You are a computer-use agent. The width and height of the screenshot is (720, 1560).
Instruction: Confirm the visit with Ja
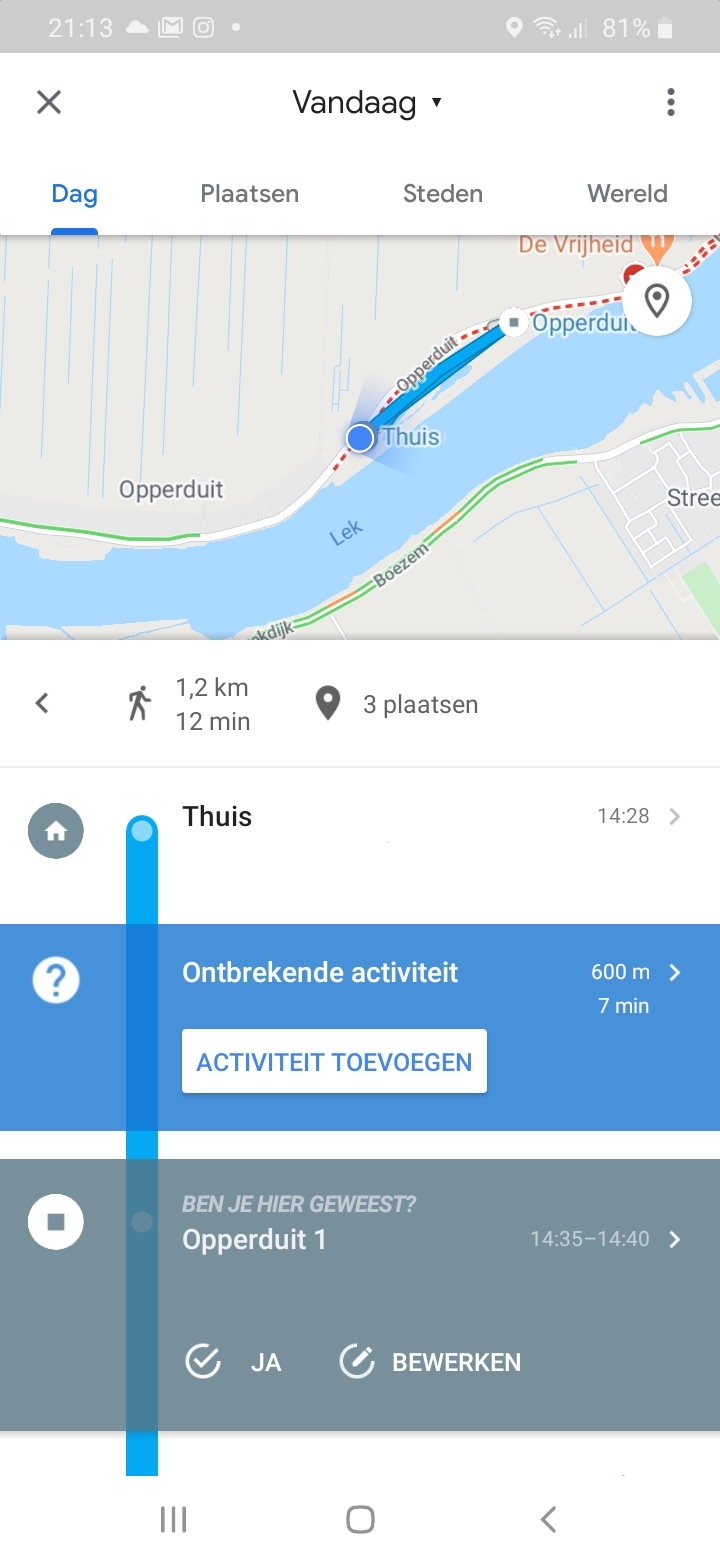(x=235, y=1362)
